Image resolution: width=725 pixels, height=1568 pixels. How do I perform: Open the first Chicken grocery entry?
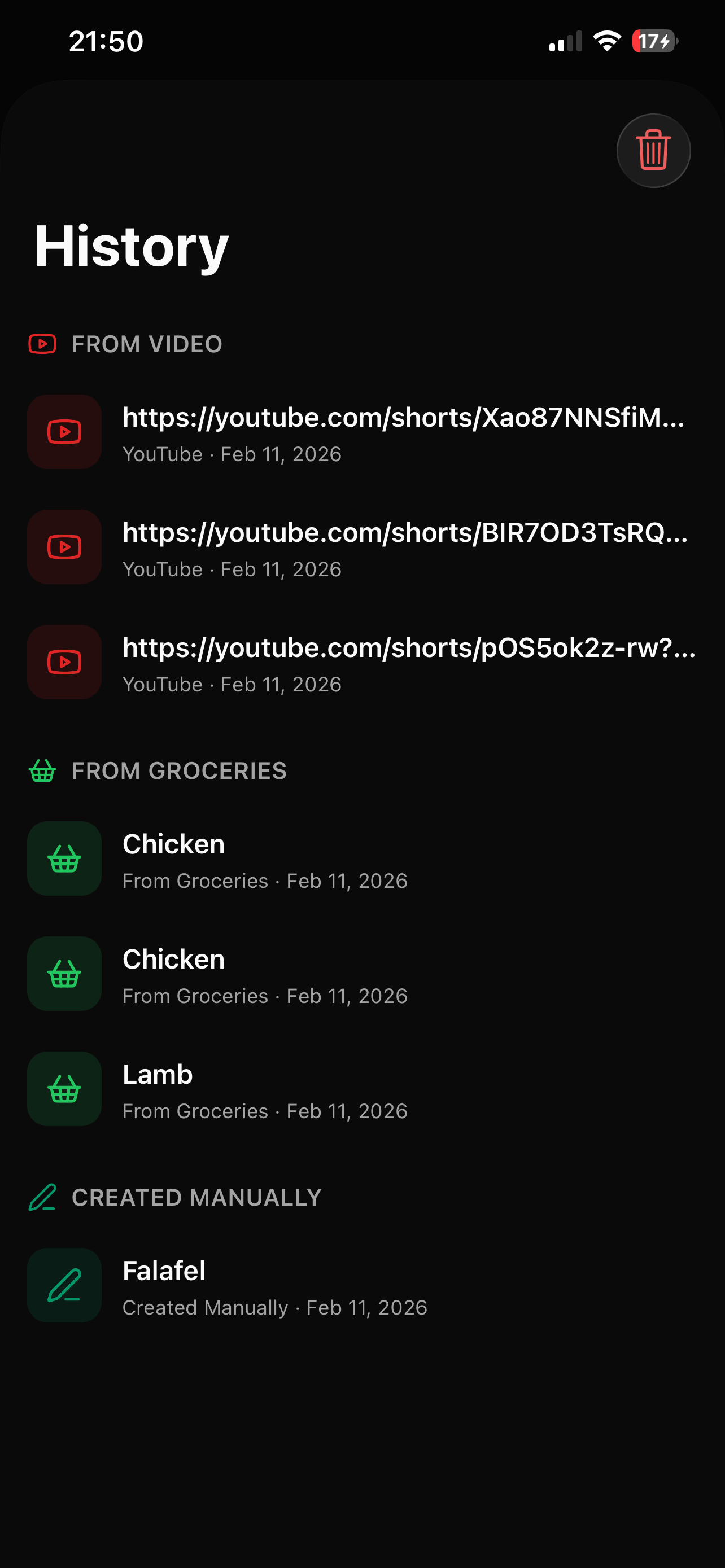click(x=362, y=859)
